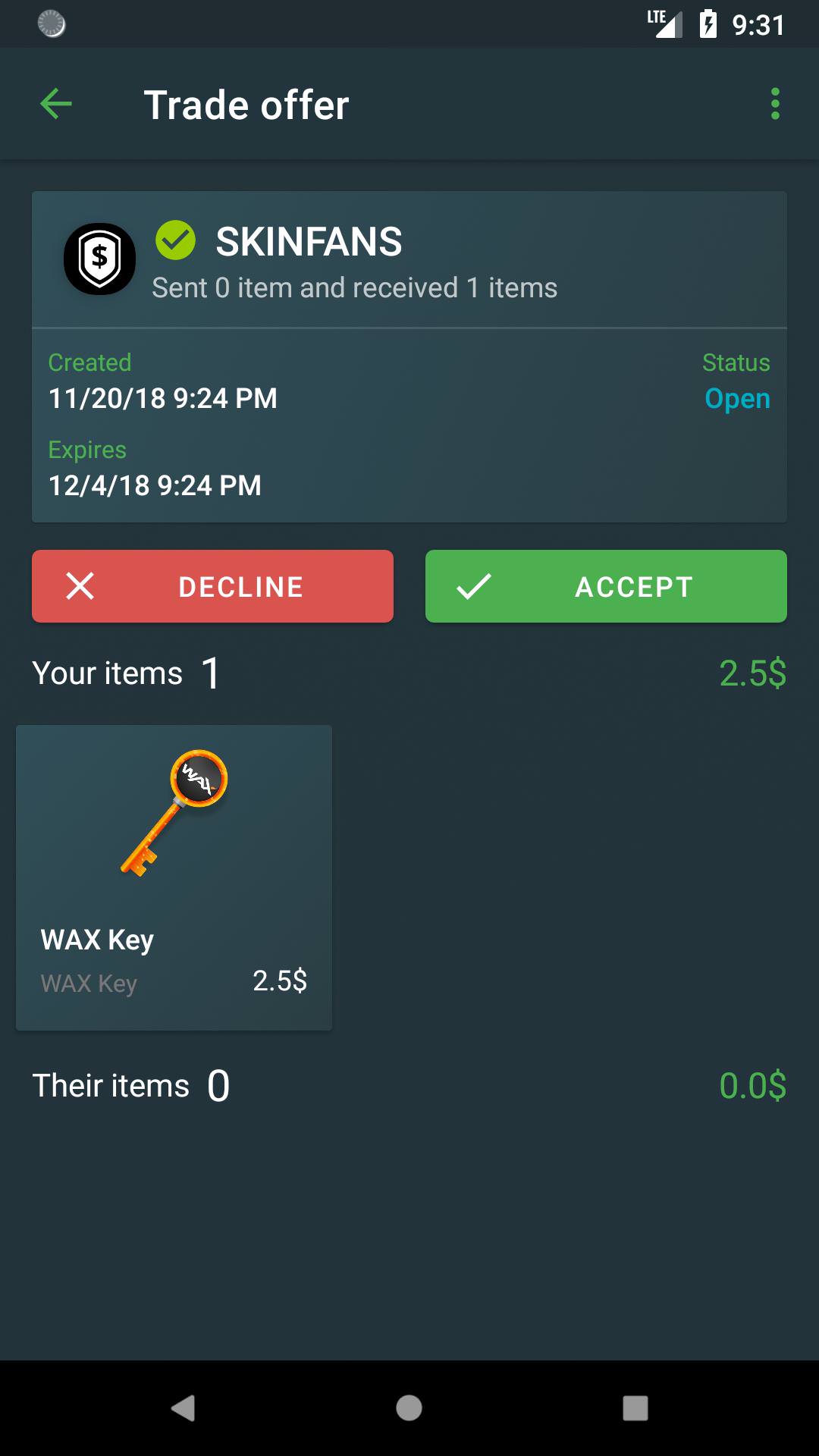Decline the trade offer
819x1456 pixels.
(212, 586)
